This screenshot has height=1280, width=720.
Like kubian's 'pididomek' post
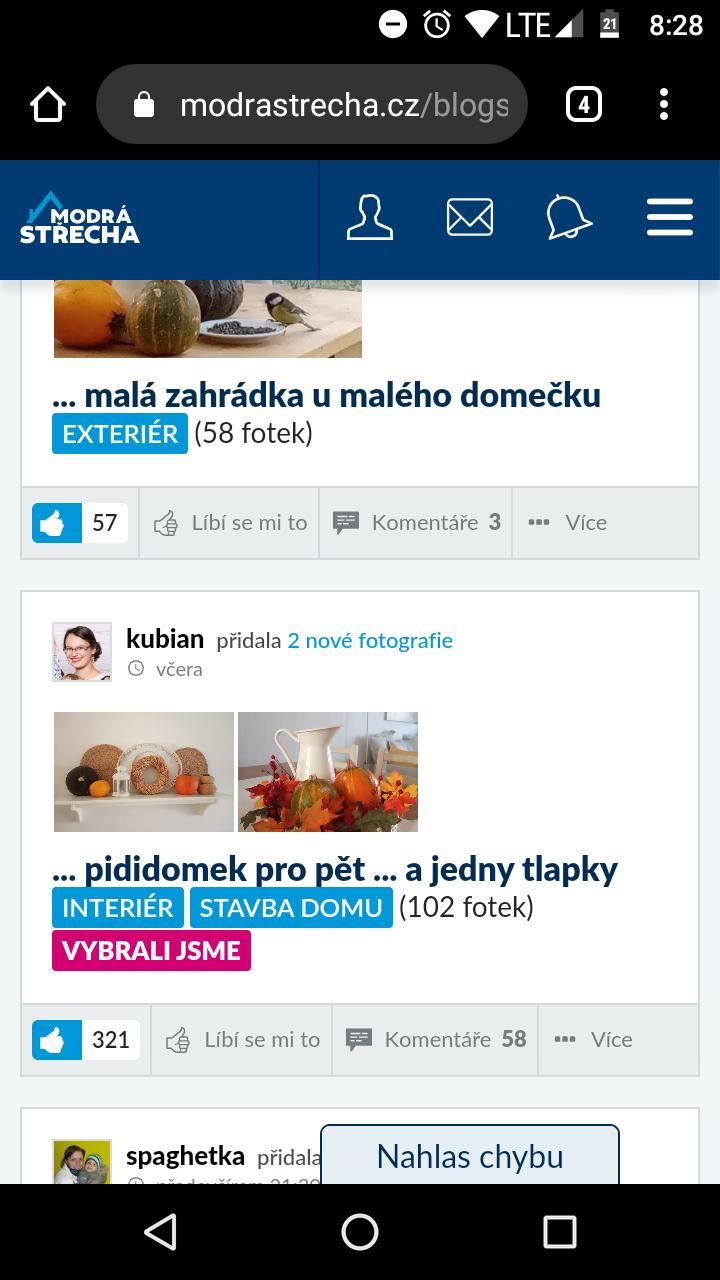[242, 1039]
